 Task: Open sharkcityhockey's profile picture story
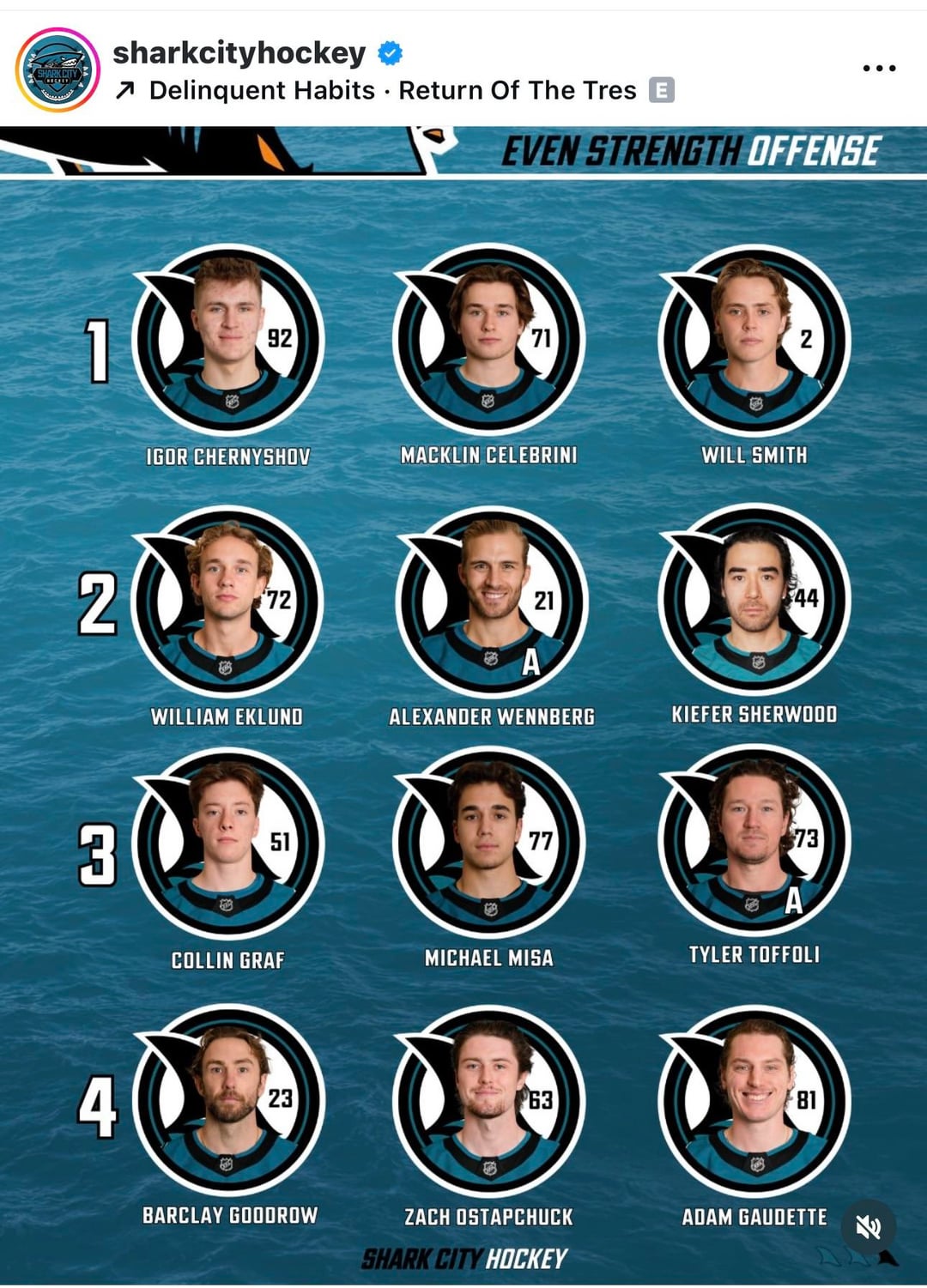click(58, 70)
